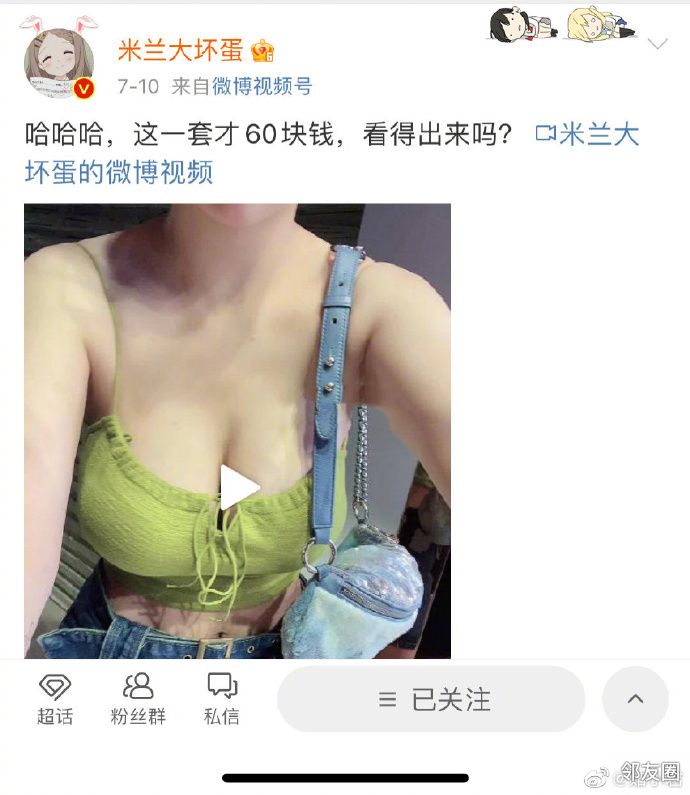This screenshot has height=795, width=690.
Task: Open the username 米兰大坏蛋
Action: point(180,50)
